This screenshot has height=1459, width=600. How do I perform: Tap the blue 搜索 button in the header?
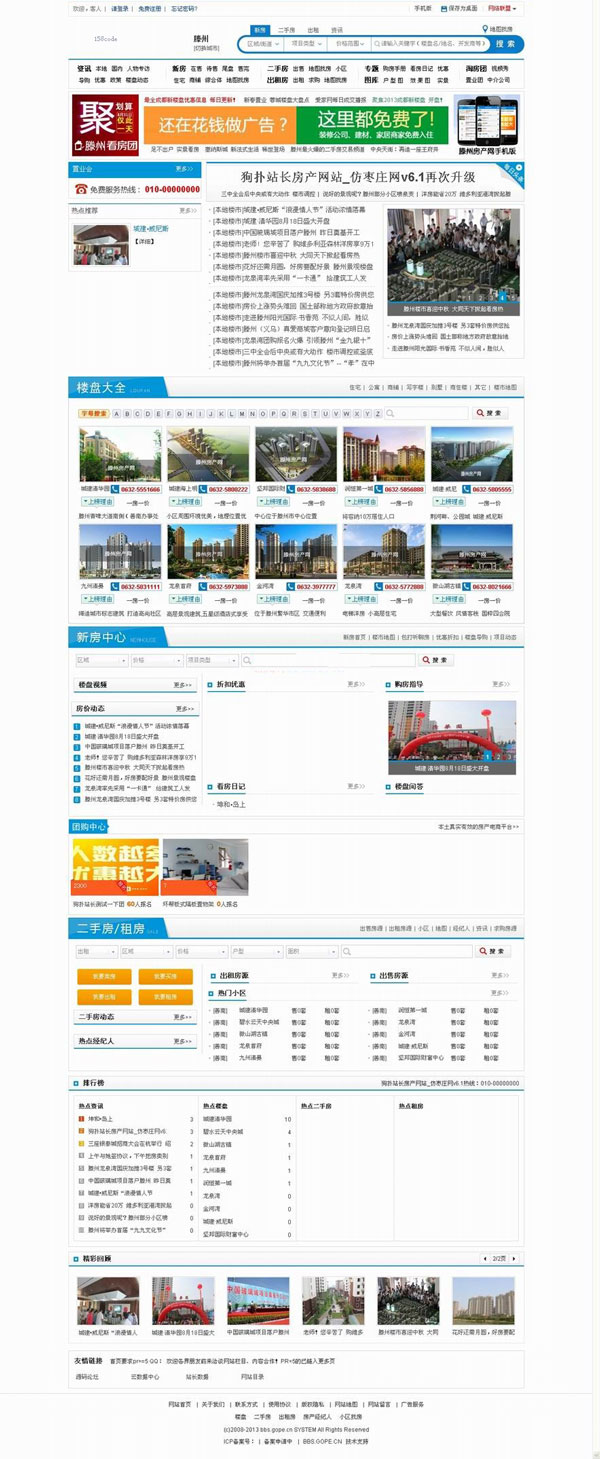505,44
